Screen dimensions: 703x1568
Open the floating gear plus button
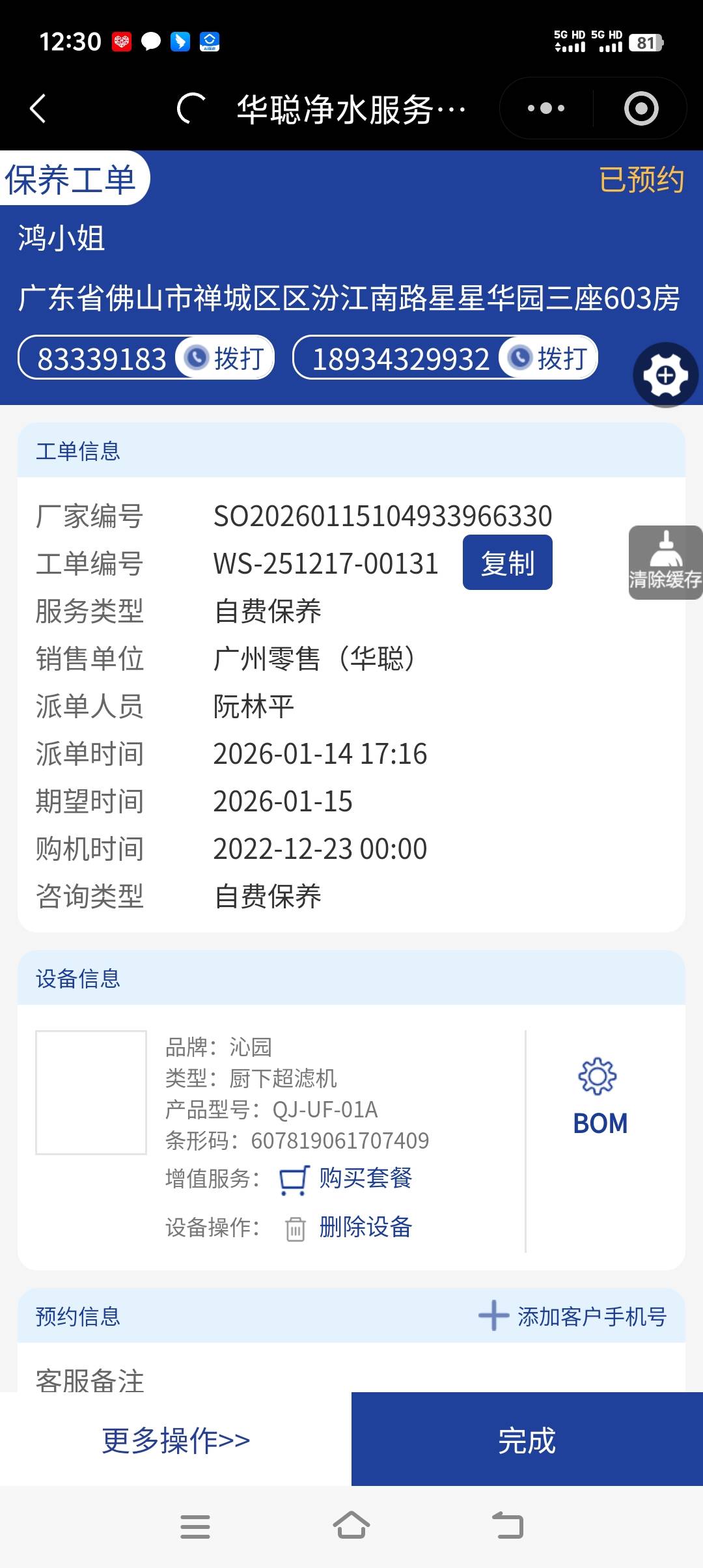coord(665,375)
